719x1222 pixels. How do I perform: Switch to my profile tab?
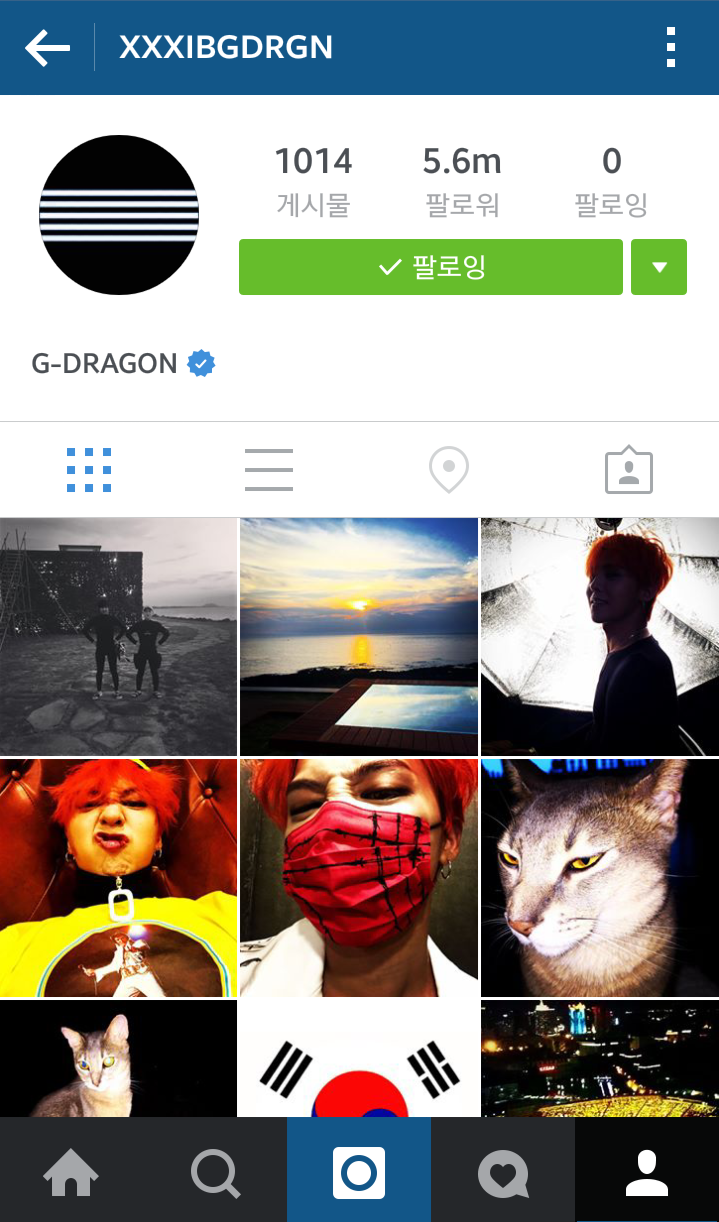647,1171
